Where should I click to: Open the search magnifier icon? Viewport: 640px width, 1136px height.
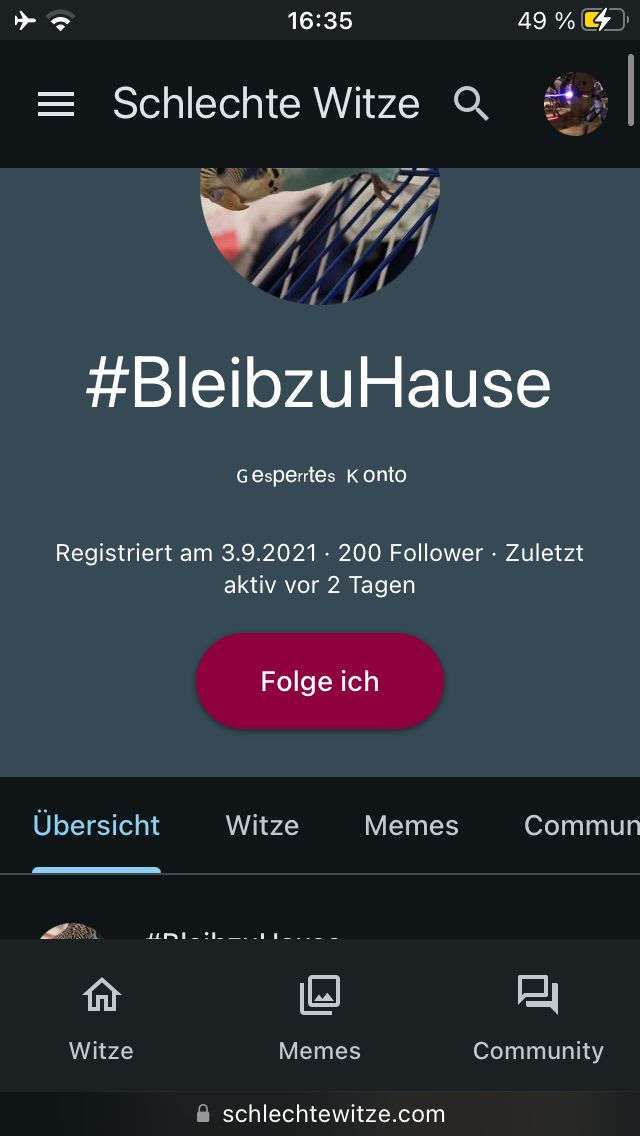tap(471, 104)
